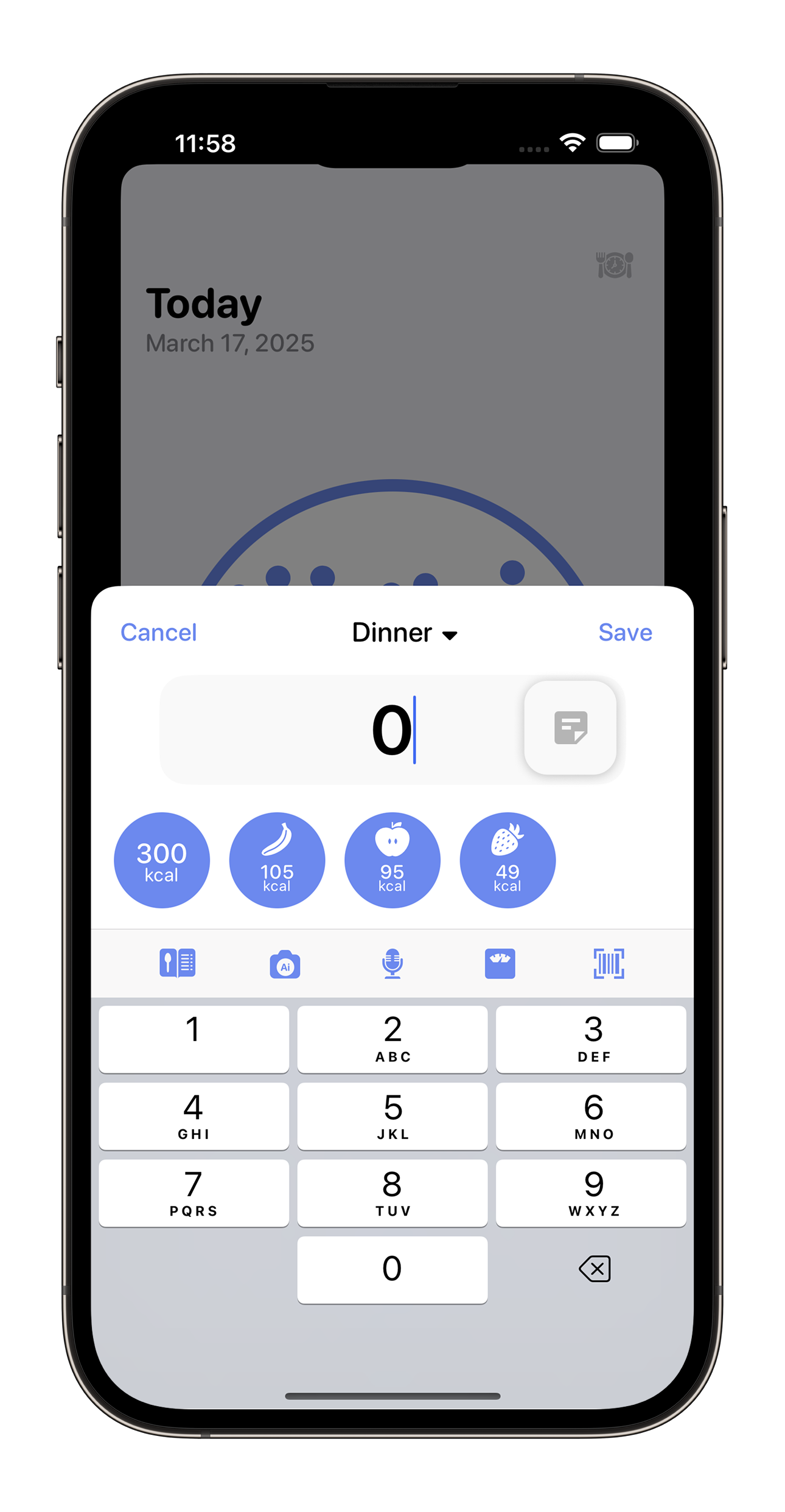Open the Dinner meal dropdown
Viewport: 785px width, 1512px height.
404,633
